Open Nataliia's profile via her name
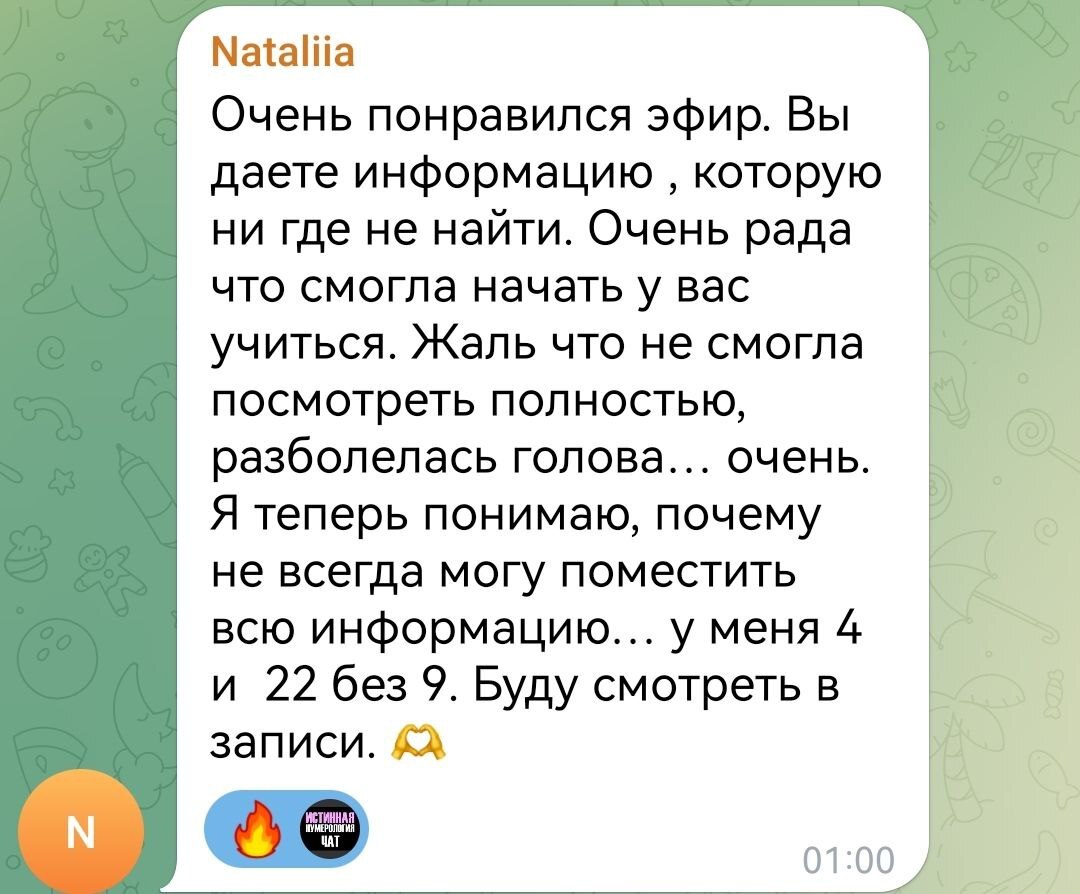Image resolution: width=1080 pixels, height=894 pixels. (283, 51)
